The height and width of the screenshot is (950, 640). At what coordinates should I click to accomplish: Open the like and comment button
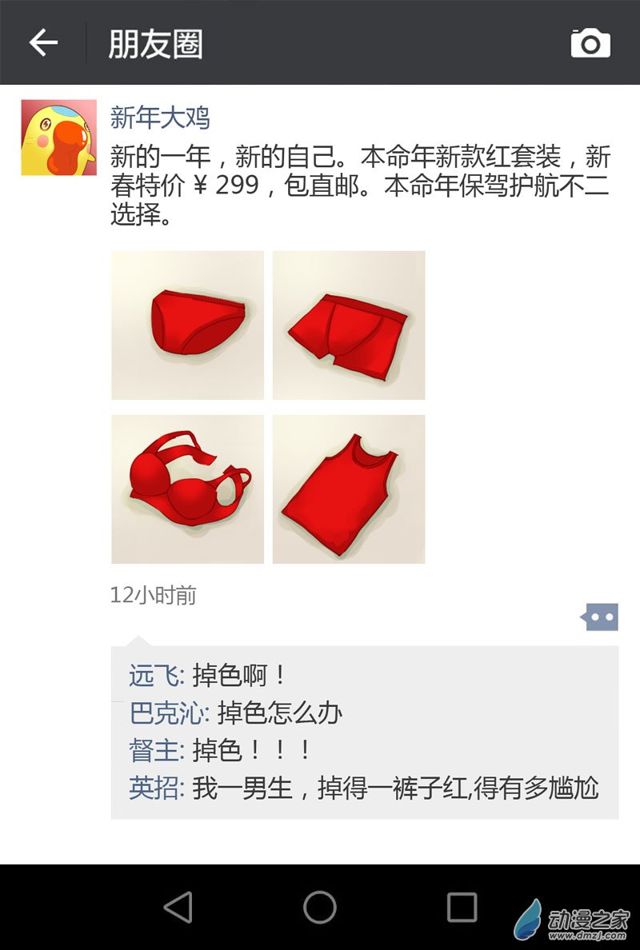tap(600, 617)
